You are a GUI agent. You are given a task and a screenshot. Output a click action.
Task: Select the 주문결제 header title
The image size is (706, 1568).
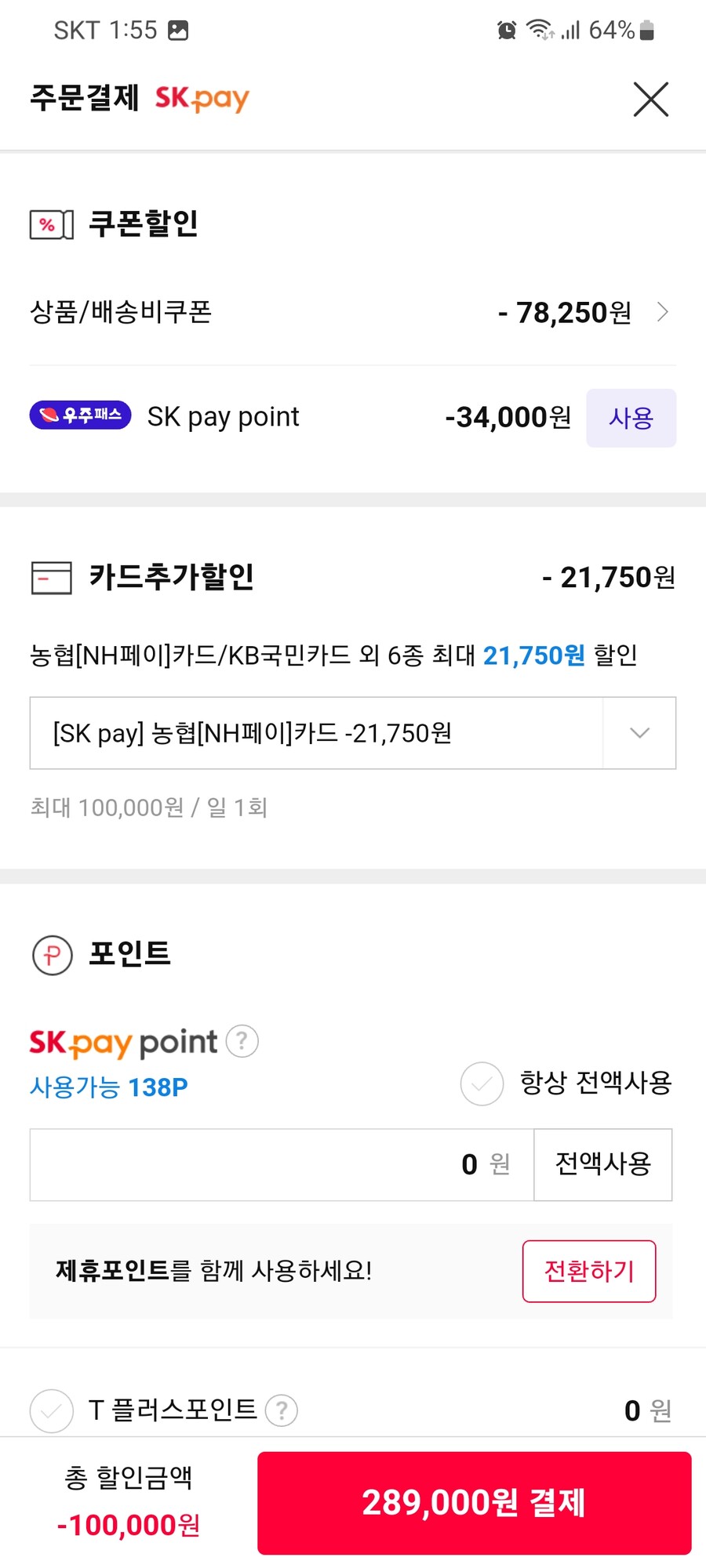[84, 97]
